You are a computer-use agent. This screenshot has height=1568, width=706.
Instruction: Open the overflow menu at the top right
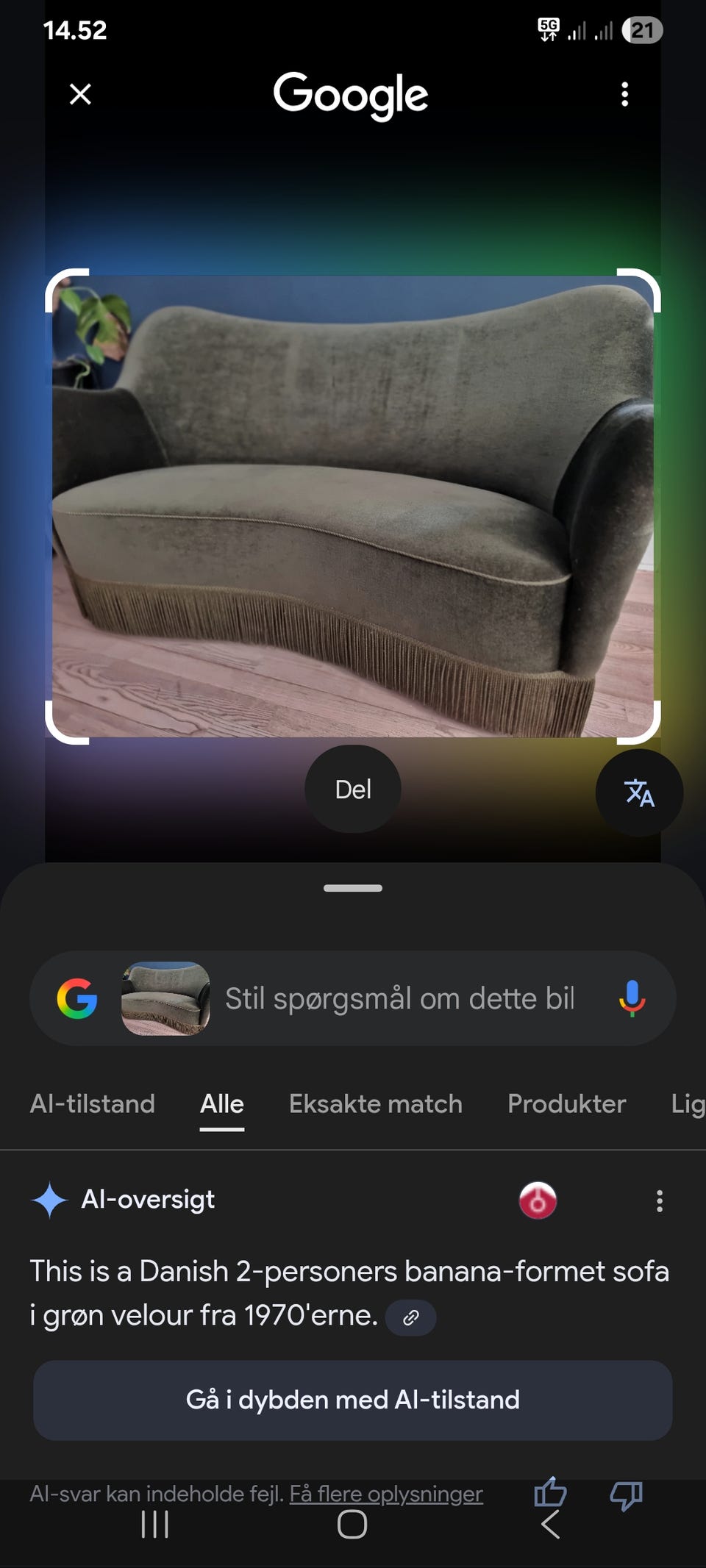point(624,93)
